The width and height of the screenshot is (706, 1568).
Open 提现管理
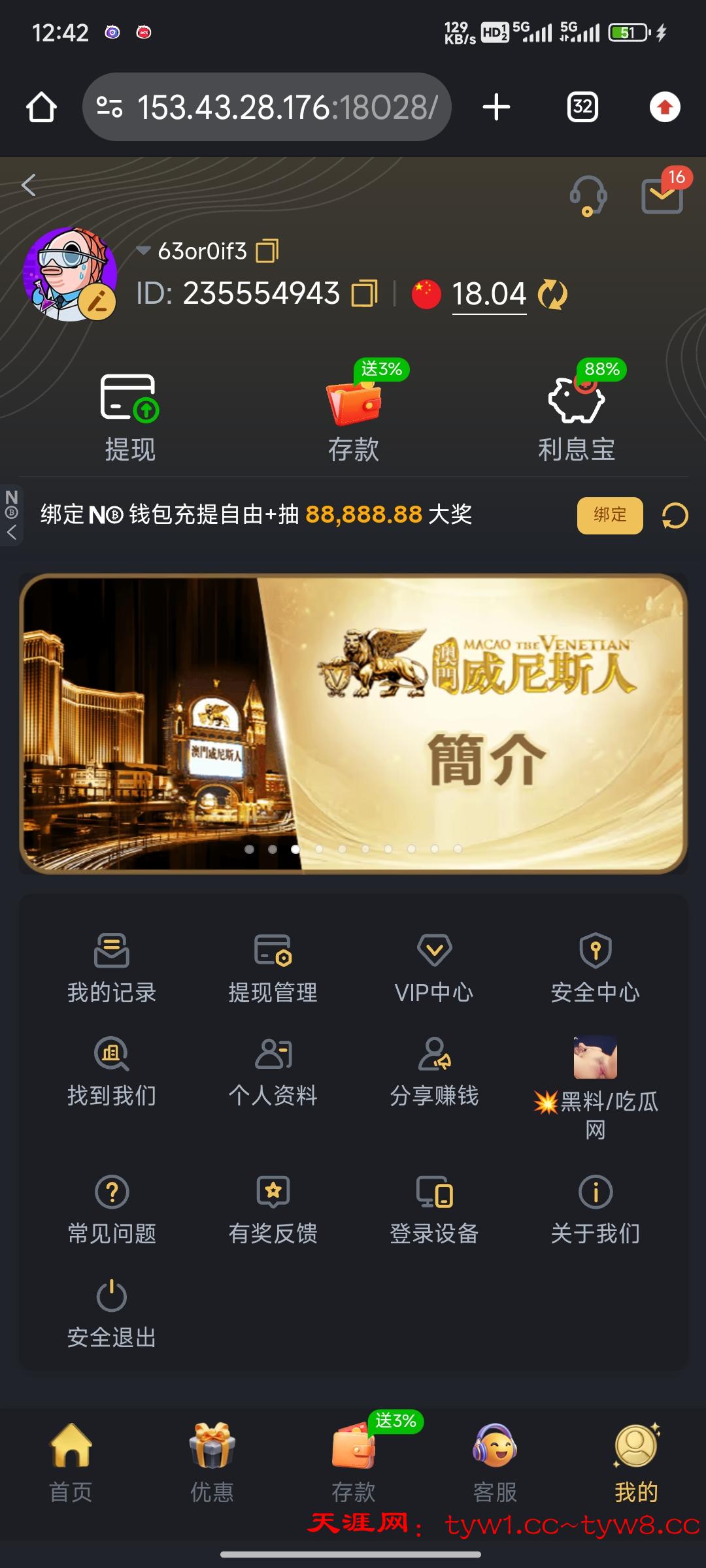point(273,968)
